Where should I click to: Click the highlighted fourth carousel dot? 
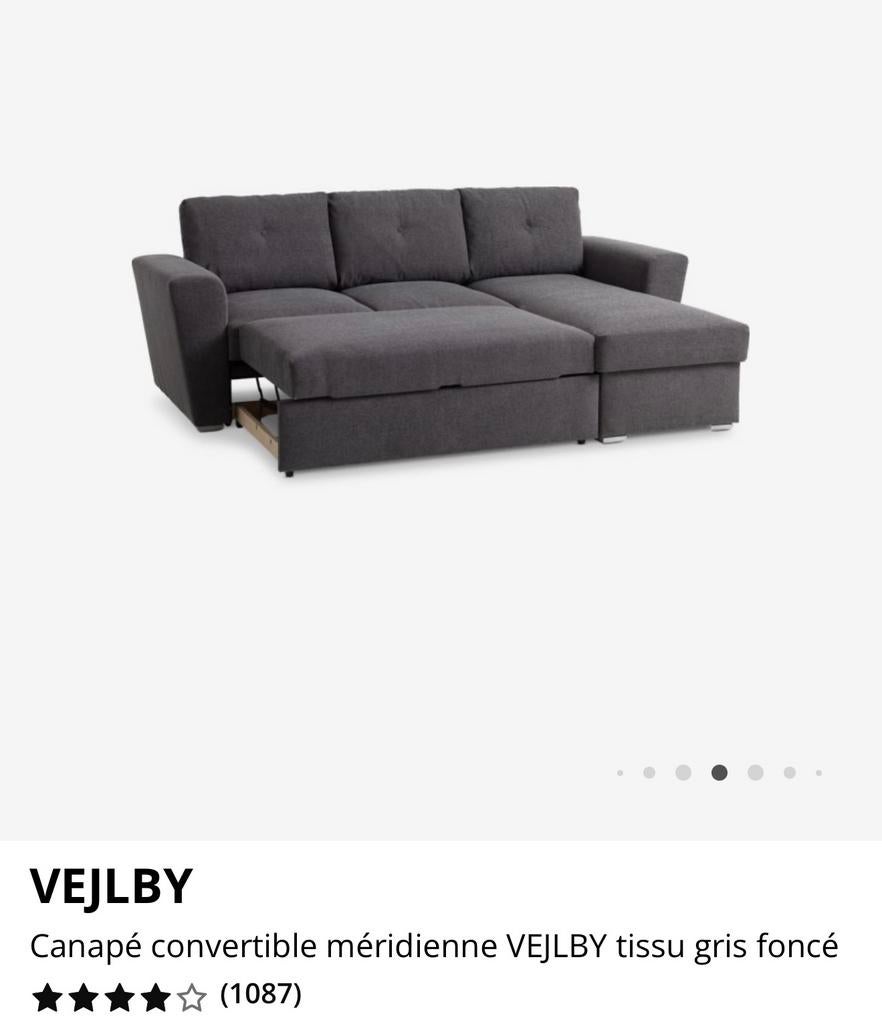click(720, 772)
